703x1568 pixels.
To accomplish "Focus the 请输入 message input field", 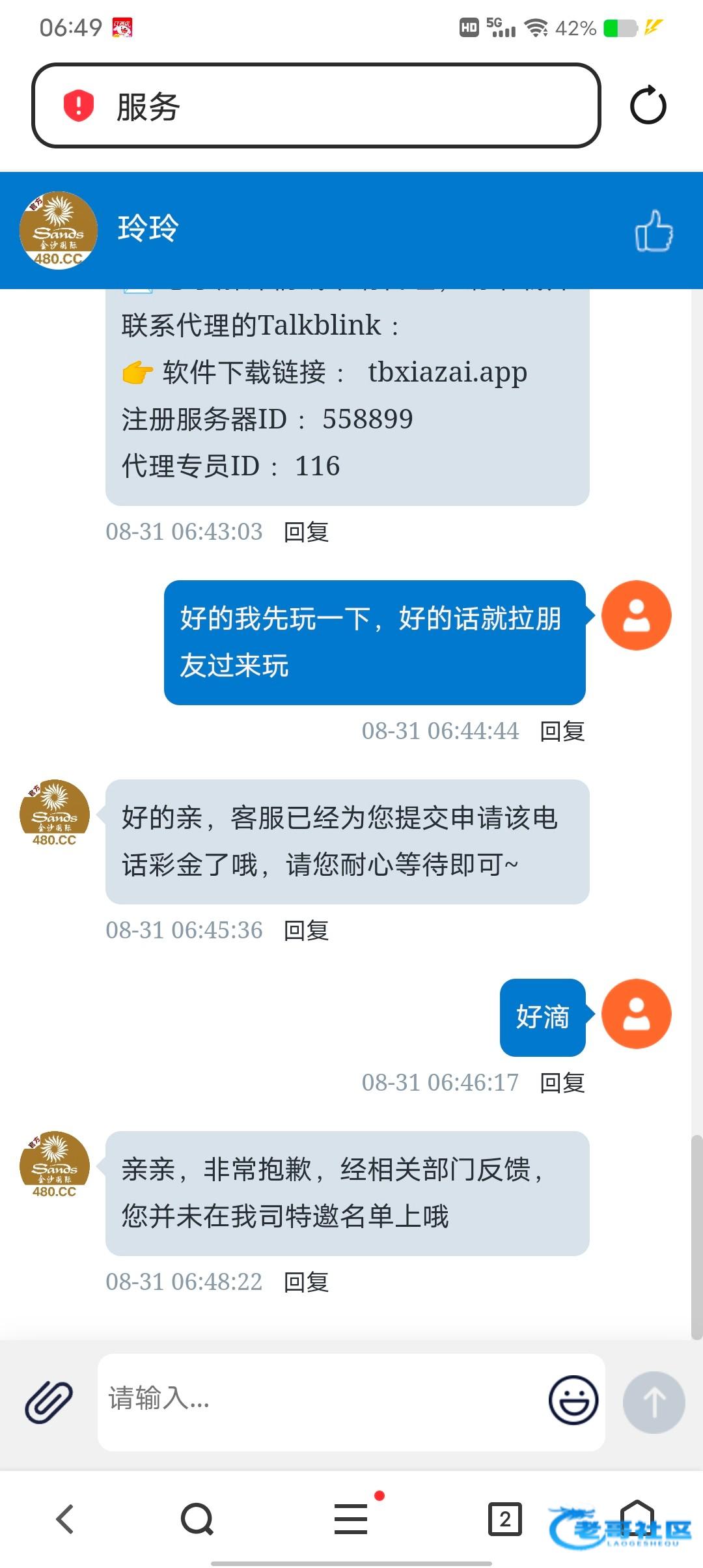I will pos(322,1401).
